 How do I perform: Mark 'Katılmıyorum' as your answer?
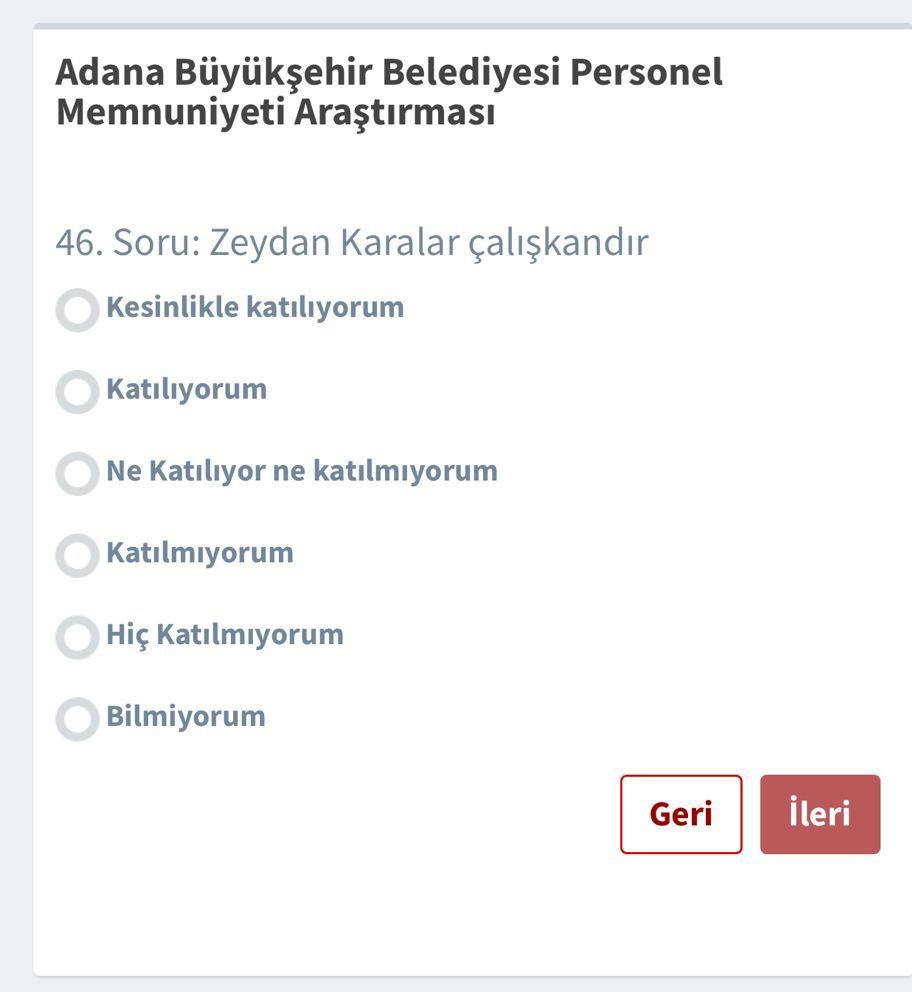tap(77, 555)
